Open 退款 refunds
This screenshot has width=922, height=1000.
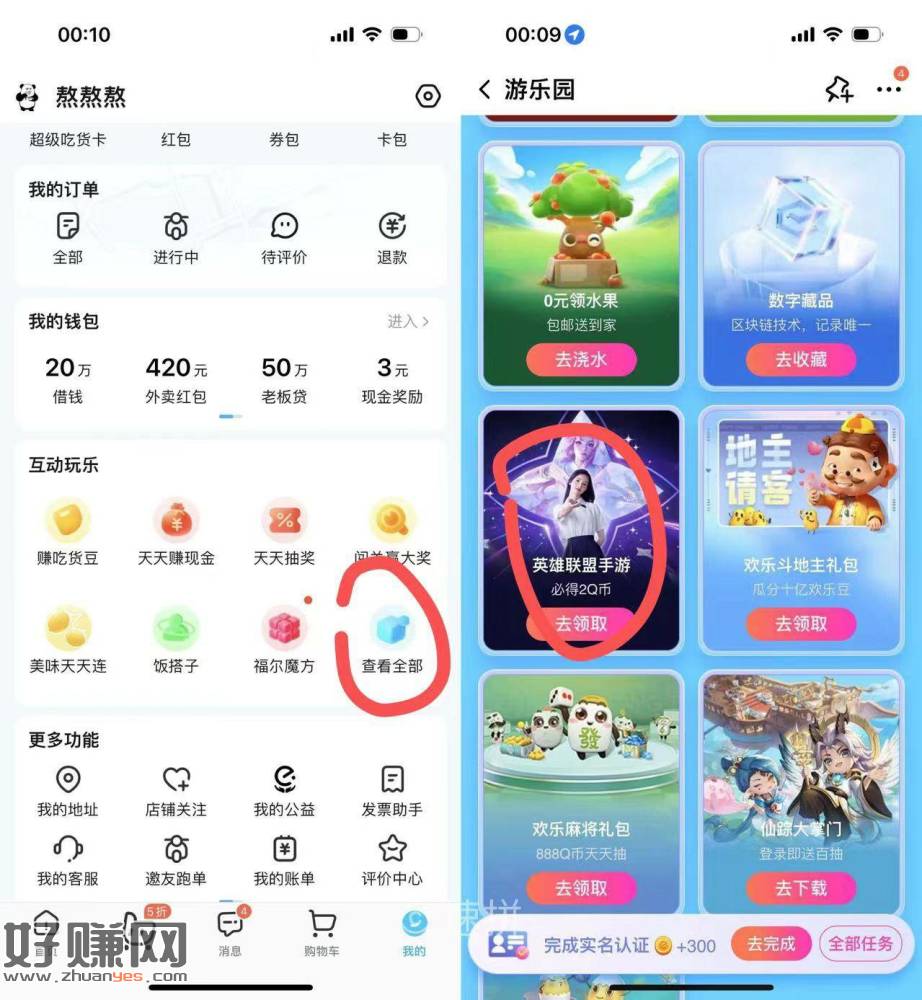pyautogui.click(x=392, y=238)
